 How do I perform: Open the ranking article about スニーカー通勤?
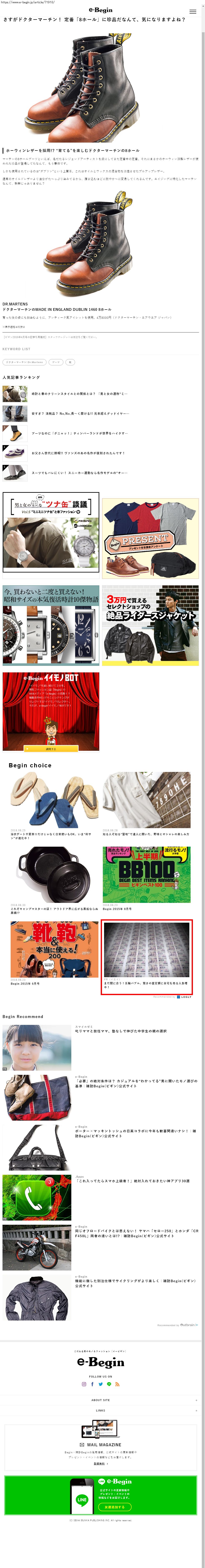79,472
